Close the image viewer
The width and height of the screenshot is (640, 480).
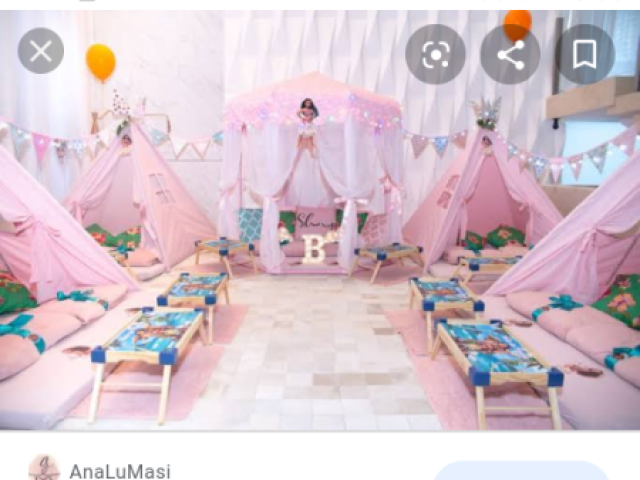click(40, 51)
